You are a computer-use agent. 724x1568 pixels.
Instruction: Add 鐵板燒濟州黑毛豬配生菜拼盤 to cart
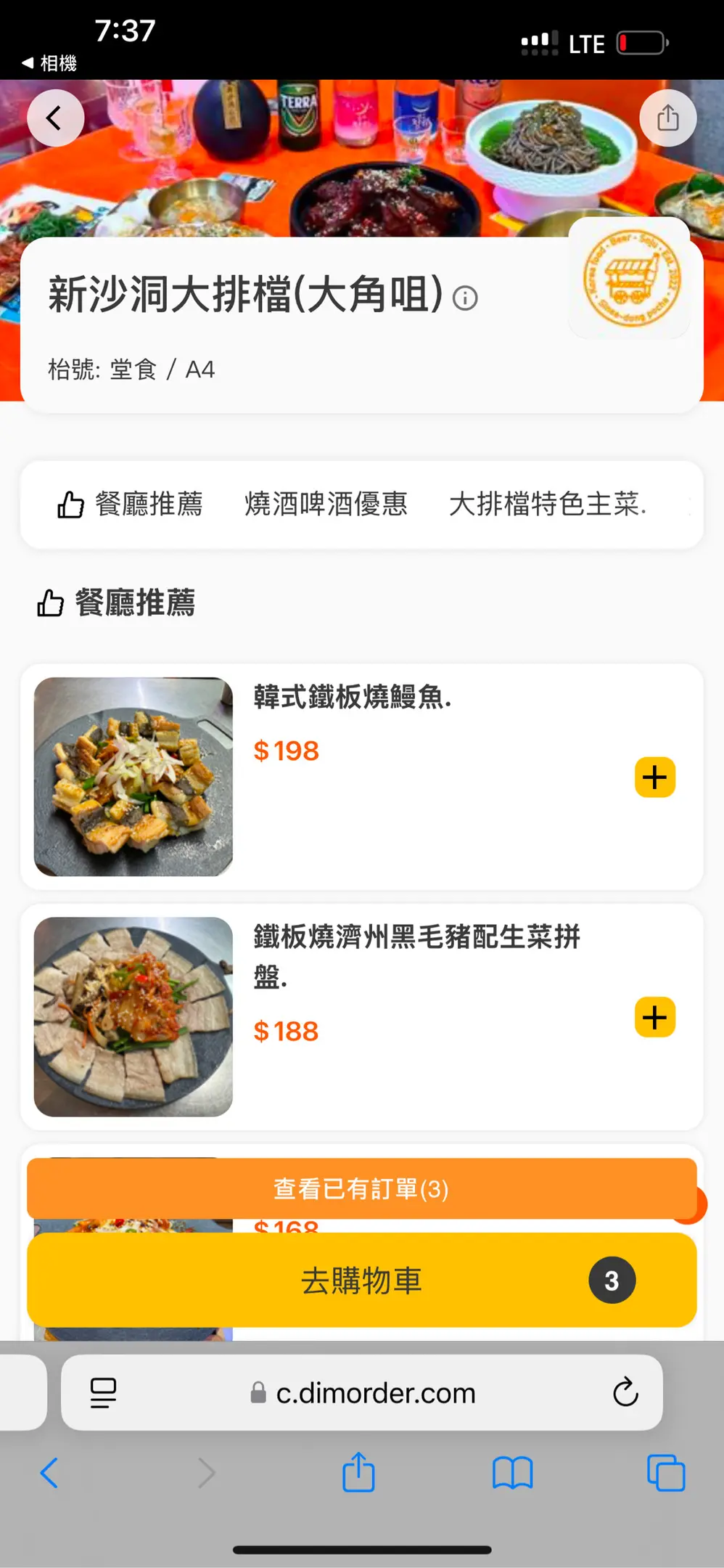pyautogui.click(x=654, y=1017)
